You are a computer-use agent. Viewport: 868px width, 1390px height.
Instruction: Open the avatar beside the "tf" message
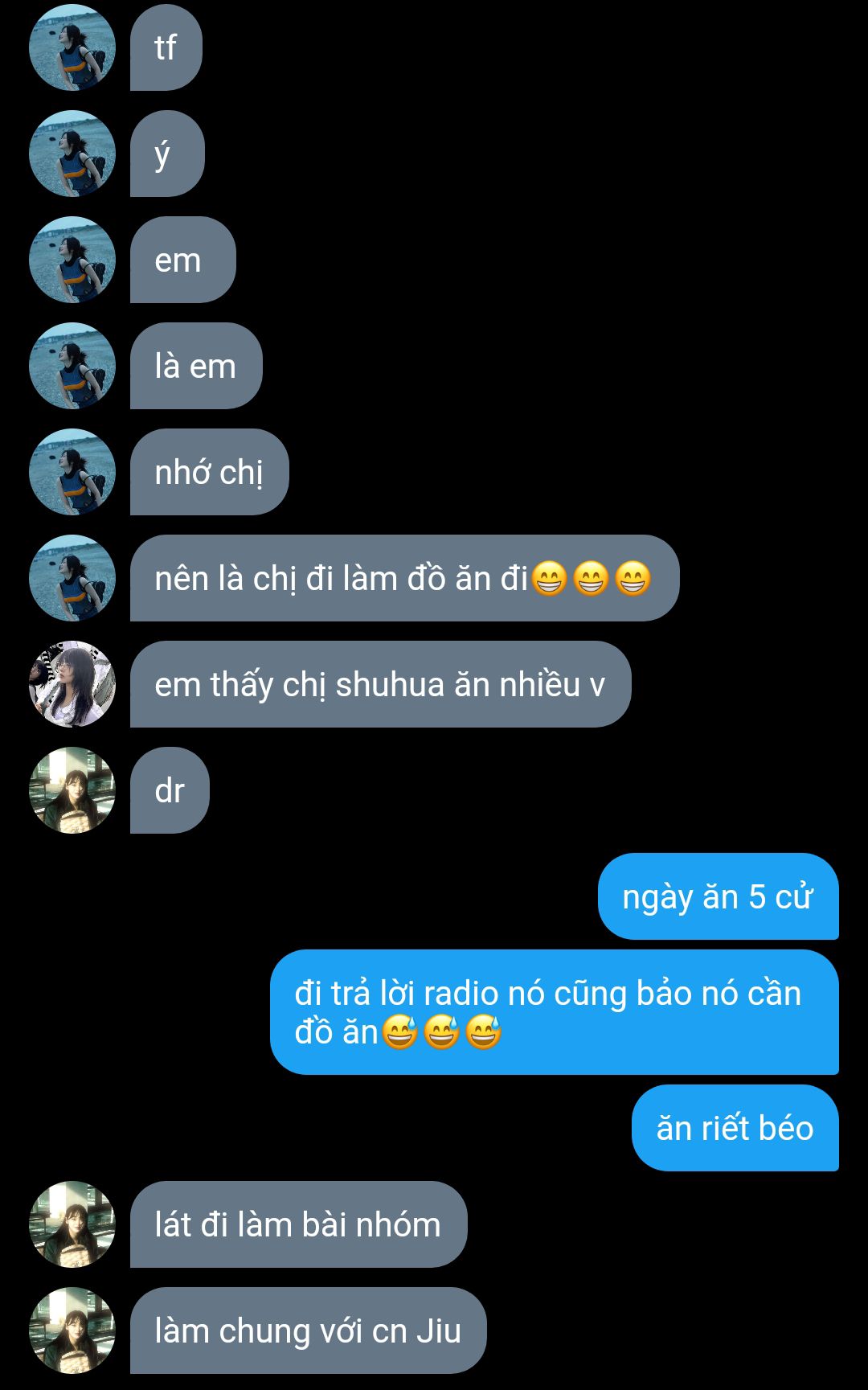[72, 47]
